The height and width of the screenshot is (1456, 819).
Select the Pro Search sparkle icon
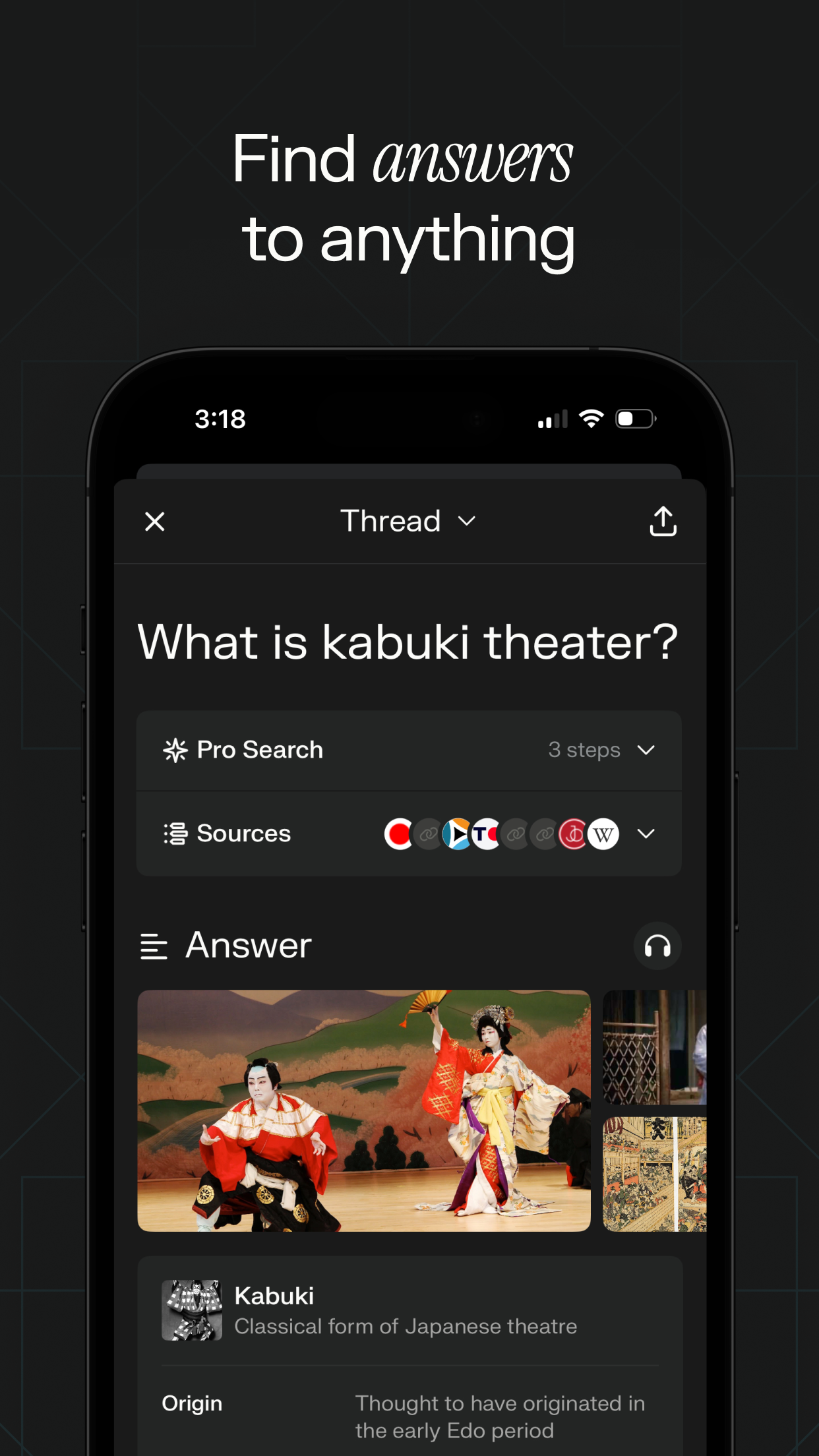point(175,750)
